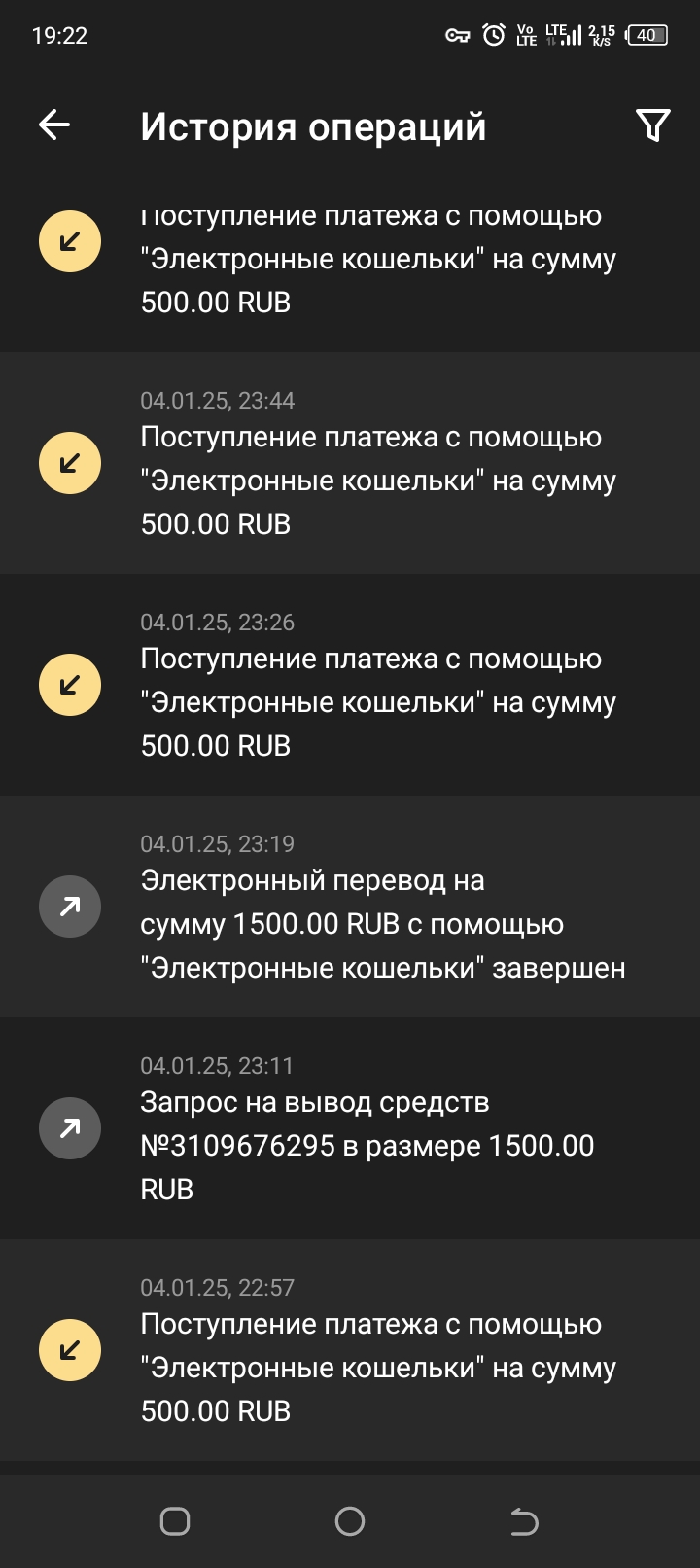Tap the withdrawal request icon at 23:11
This screenshot has width=700, height=1568.
[69, 1127]
